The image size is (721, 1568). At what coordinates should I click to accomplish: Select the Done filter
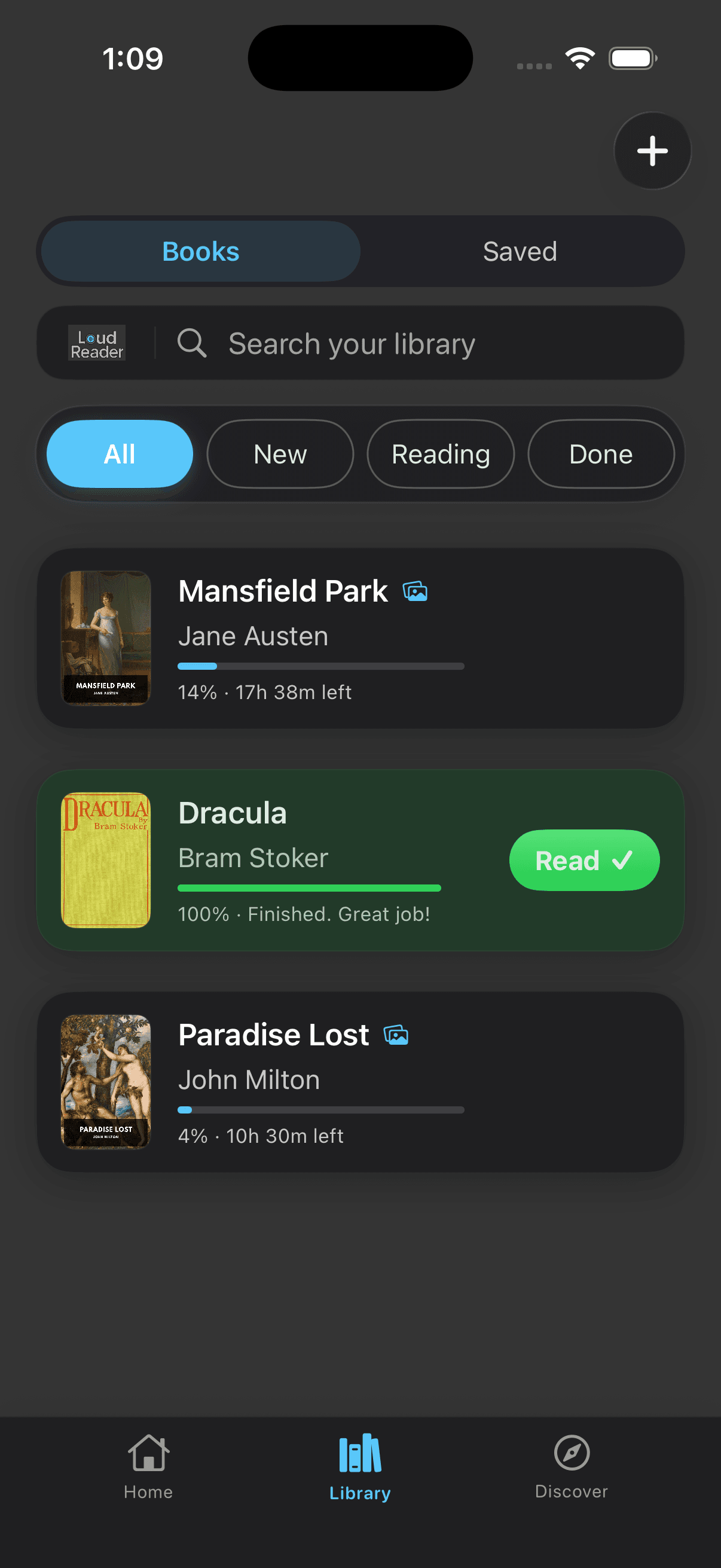click(x=600, y=453)
